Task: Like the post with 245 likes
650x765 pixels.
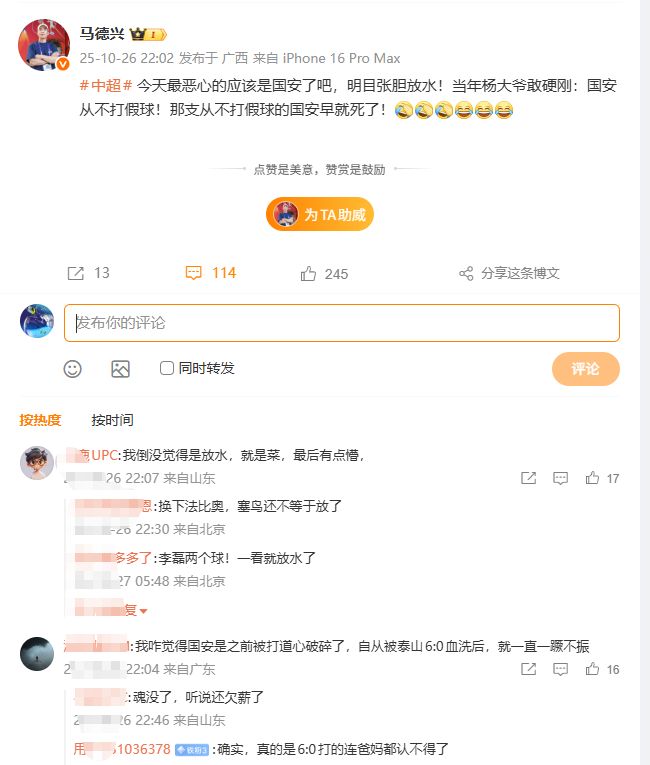Action: [x=324, y=273]
